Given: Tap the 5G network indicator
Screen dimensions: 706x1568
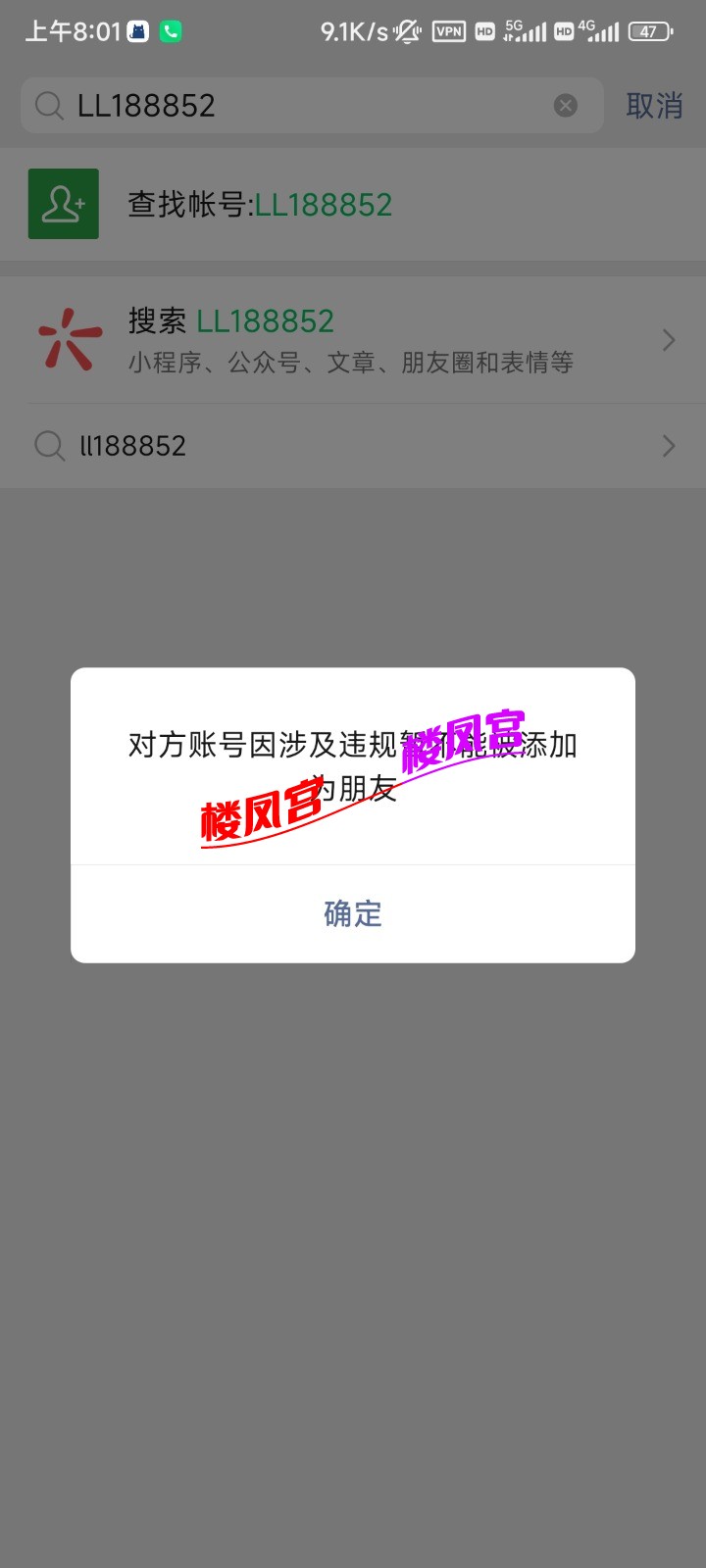Looking at the screenshot, I should pos(513,30).
